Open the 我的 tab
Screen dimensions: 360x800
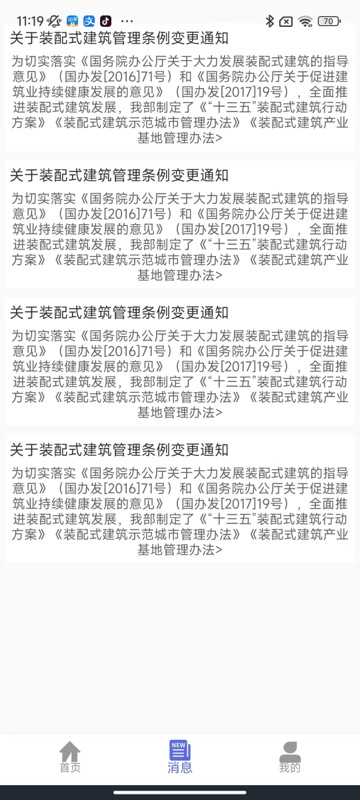pos(290,757)
